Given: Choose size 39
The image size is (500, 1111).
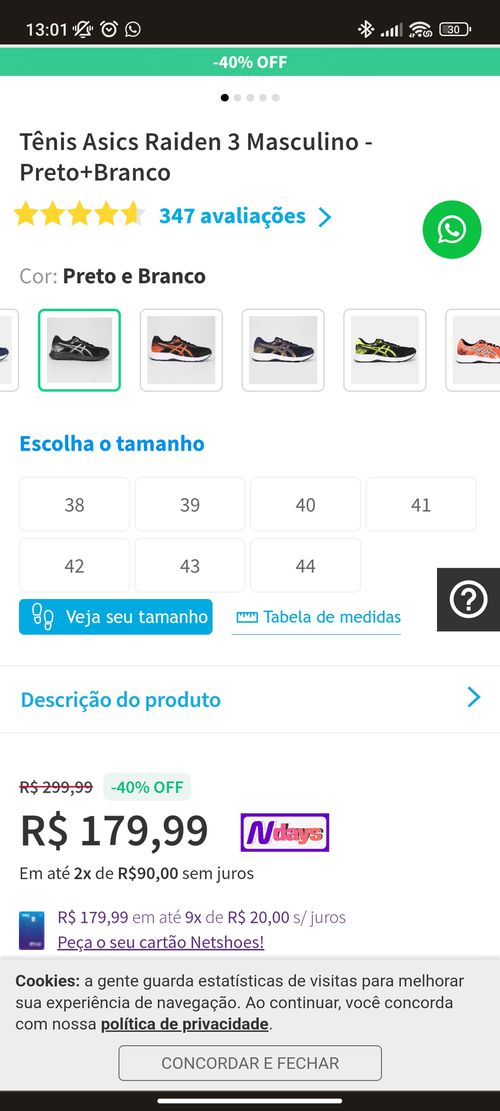Looking at the screenshot, I should pos(190,504).
